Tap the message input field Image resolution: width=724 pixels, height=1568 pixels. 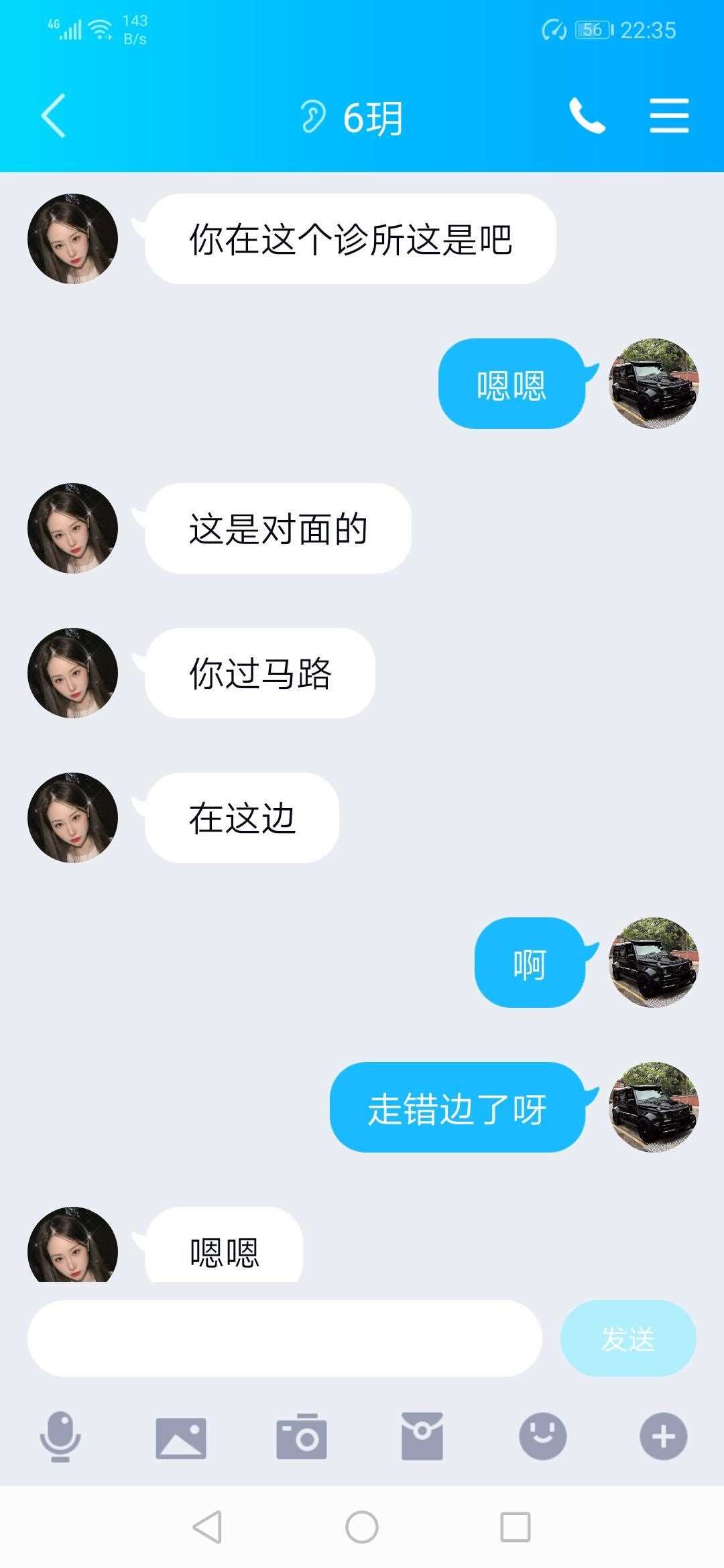[284, 1338]
